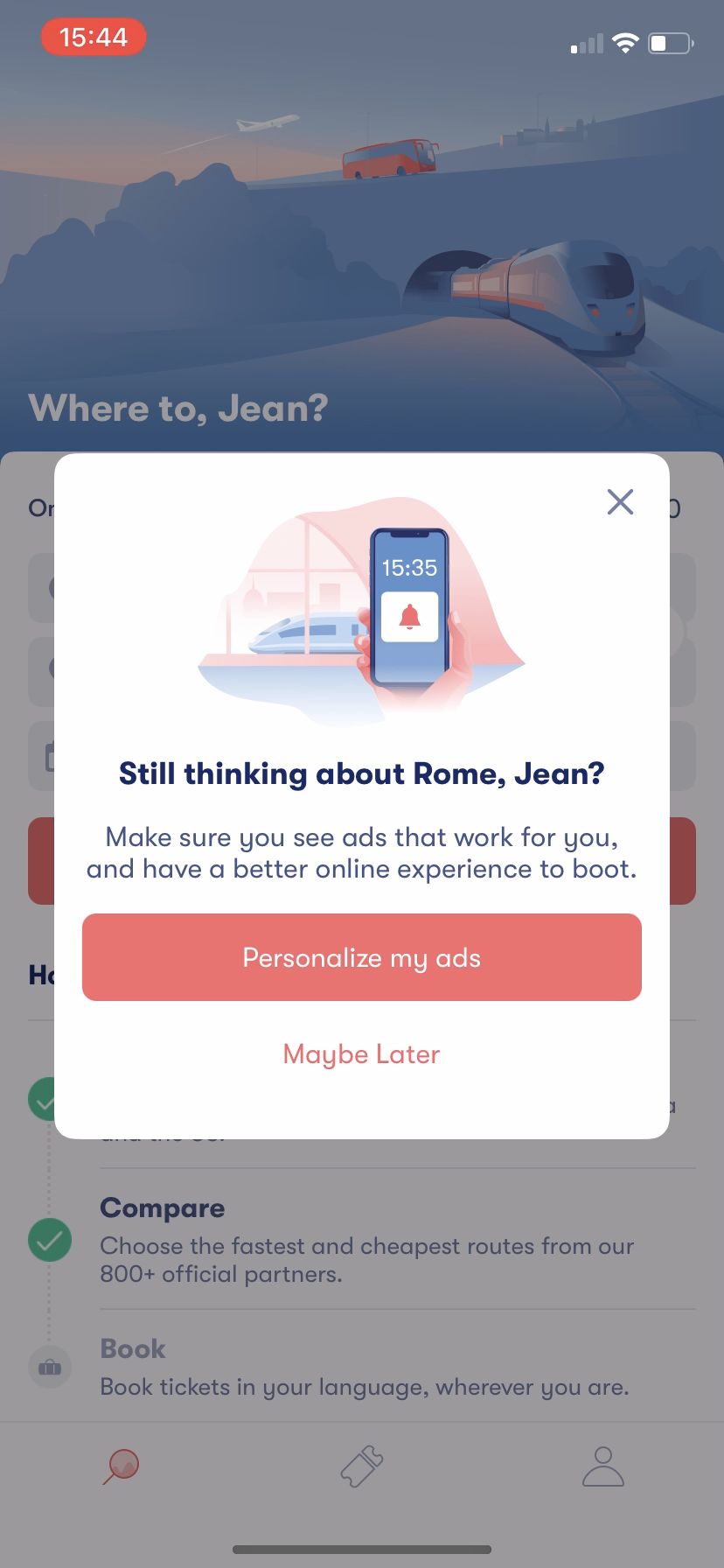The height and width of the screenshot is (1568, 724).
Task: Tap the 15:44 clock in the status bar
Action: 93,37
